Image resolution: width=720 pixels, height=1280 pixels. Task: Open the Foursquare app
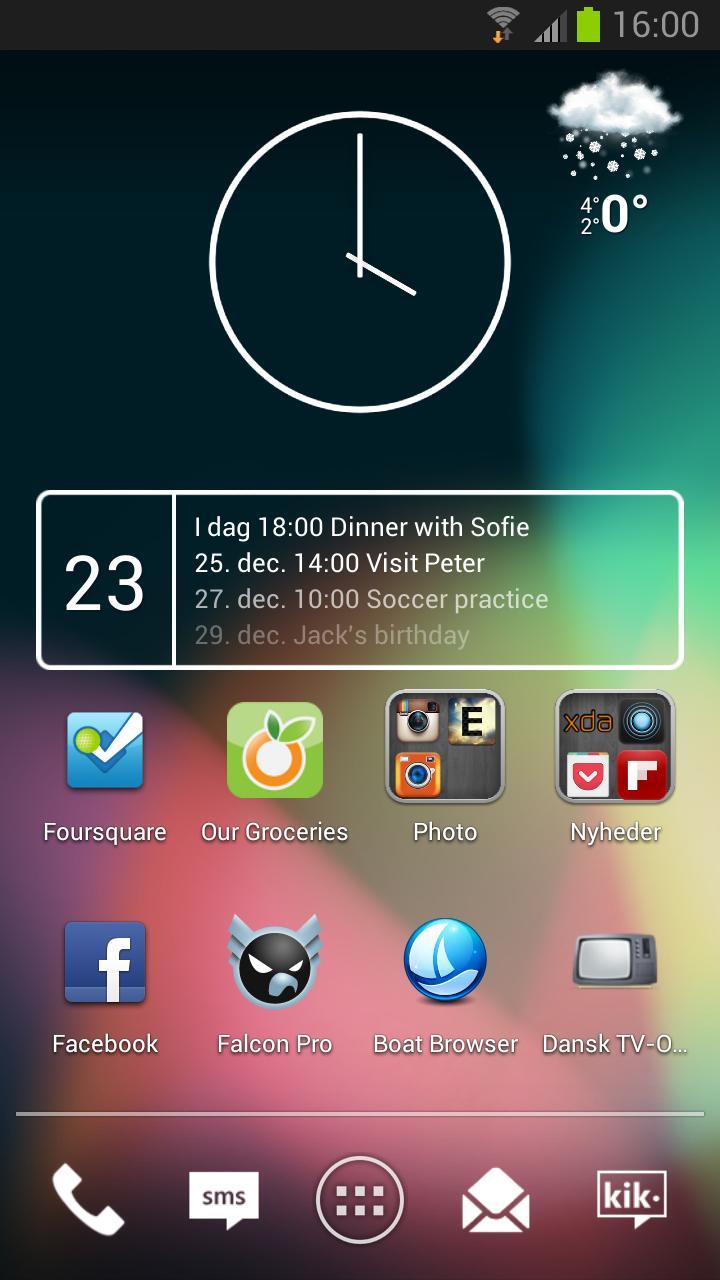105,748
